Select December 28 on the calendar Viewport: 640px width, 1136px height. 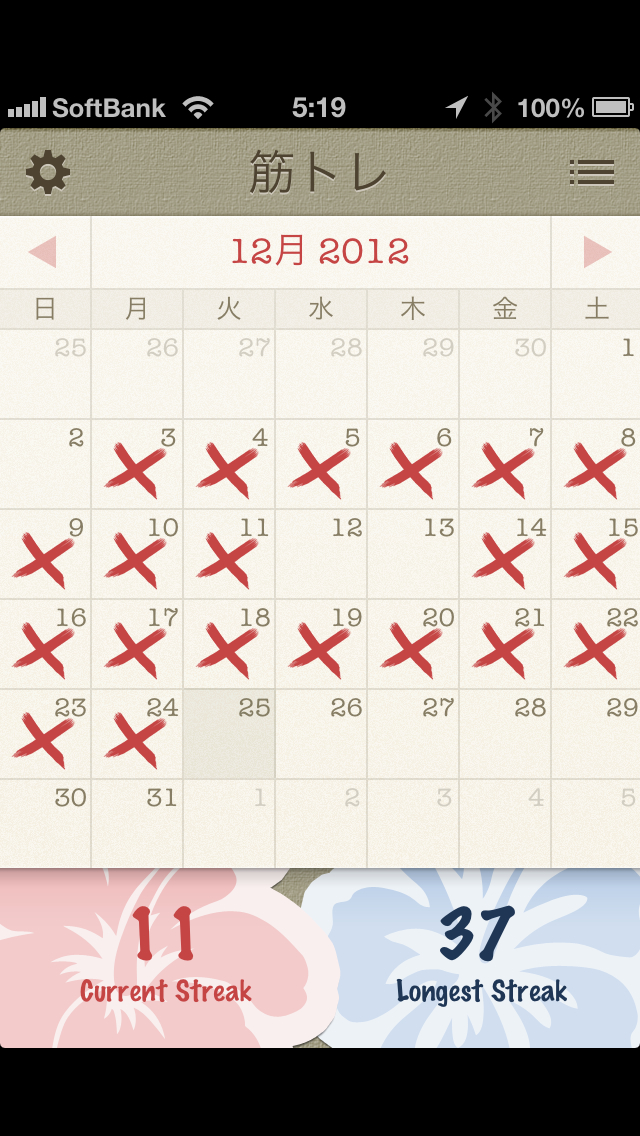[x=505, y=735]
